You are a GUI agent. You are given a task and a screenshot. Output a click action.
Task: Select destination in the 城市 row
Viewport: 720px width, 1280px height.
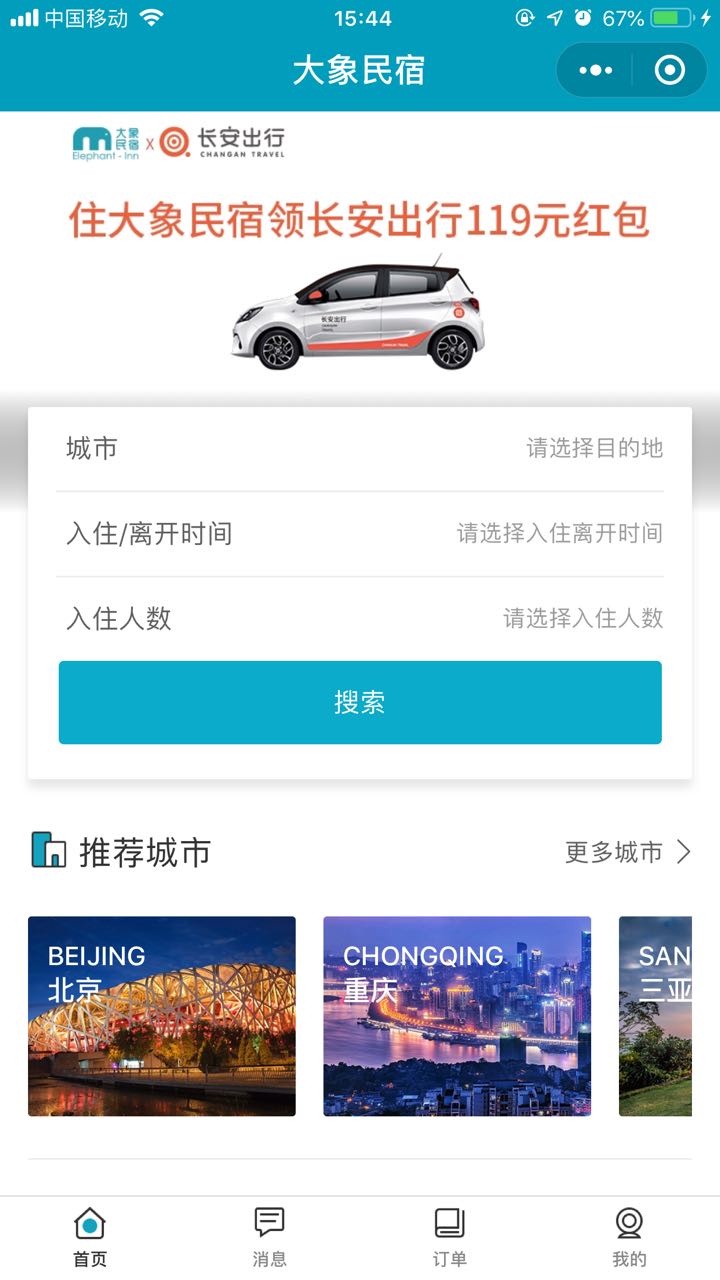pyautogui.click(x=360, y=448)
